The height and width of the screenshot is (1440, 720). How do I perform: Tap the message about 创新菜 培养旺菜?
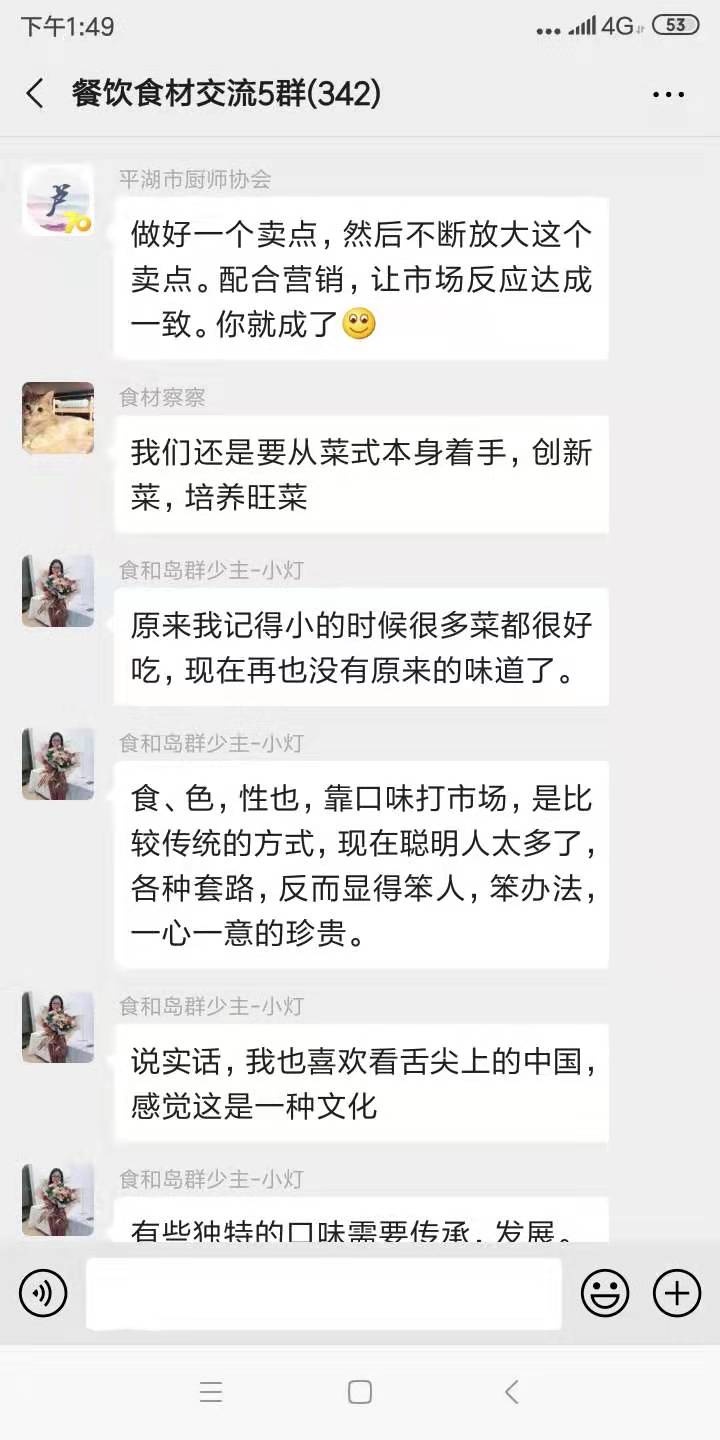(362, 473)
